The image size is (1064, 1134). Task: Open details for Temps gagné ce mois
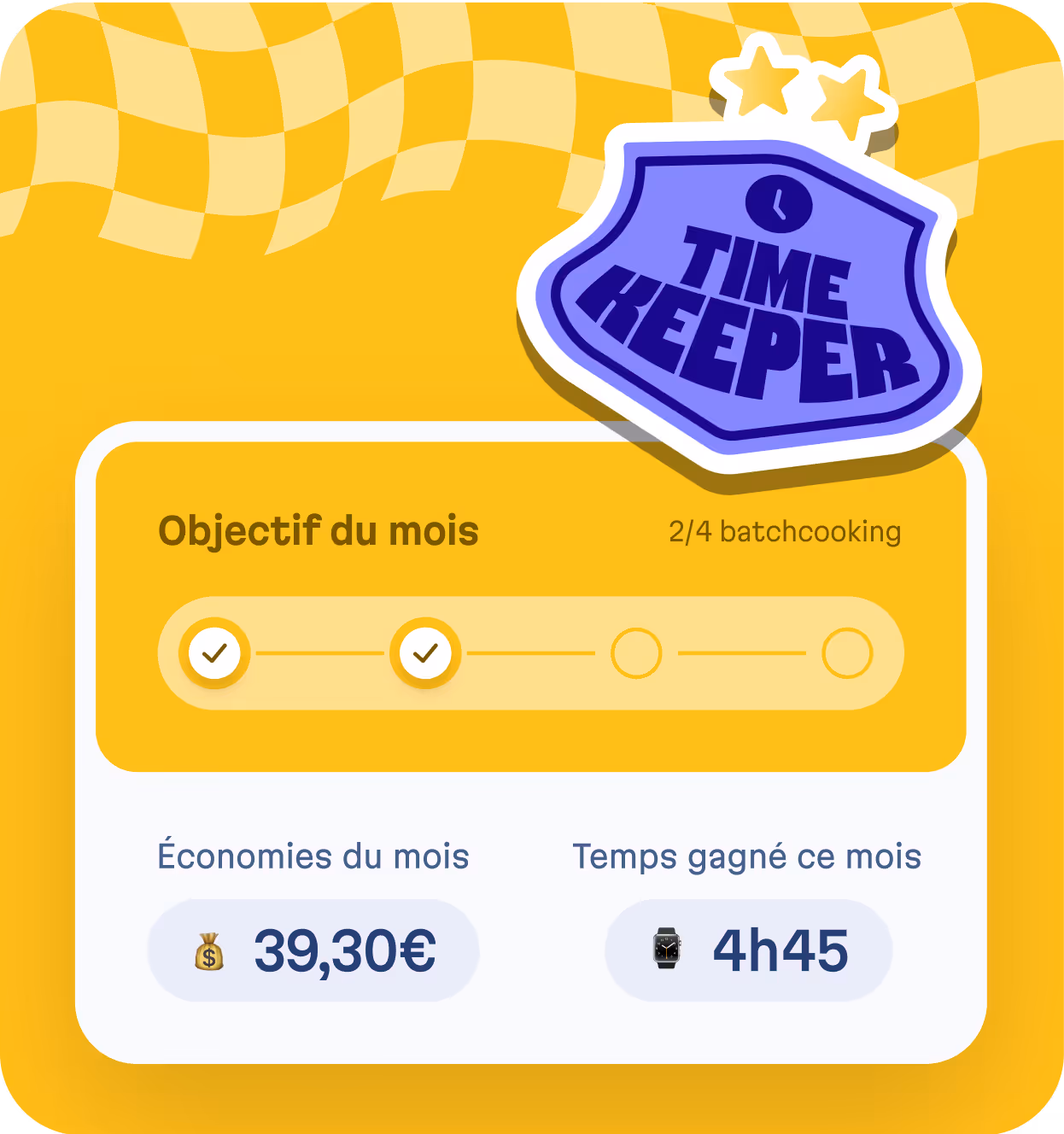746,855
